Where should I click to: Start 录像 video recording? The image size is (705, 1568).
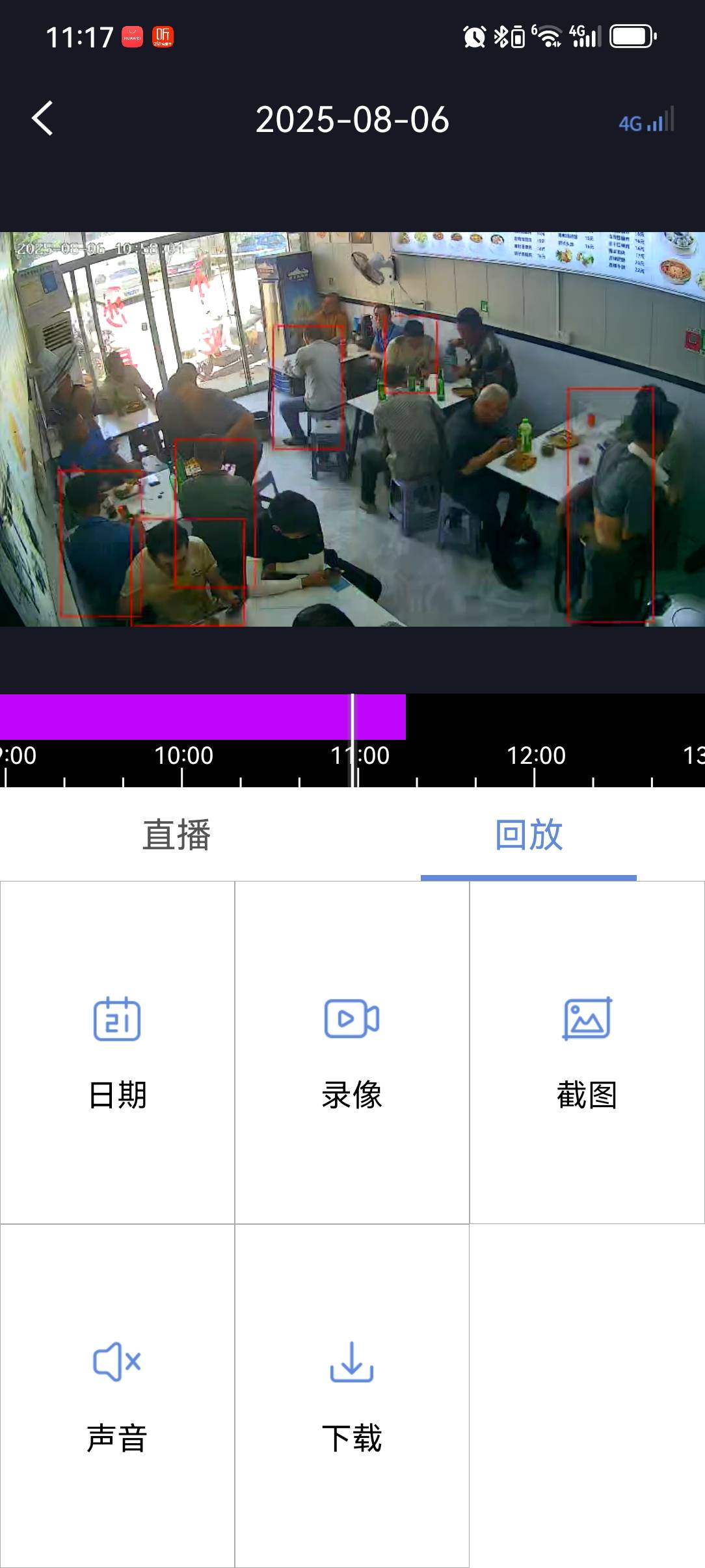(352, 1052)
